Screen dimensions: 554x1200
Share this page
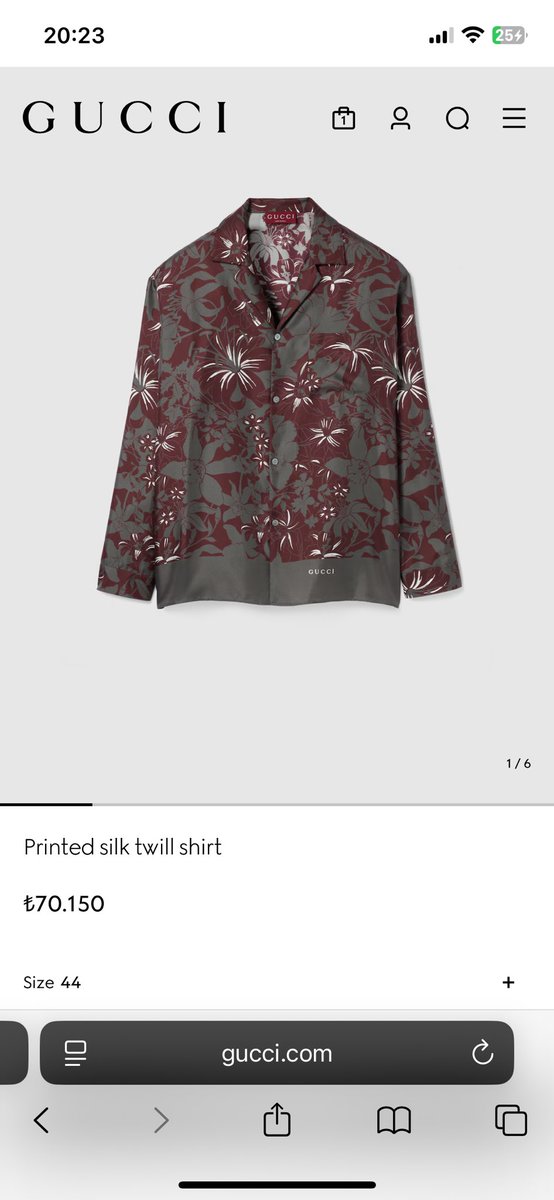click(x=277, y=1120)
